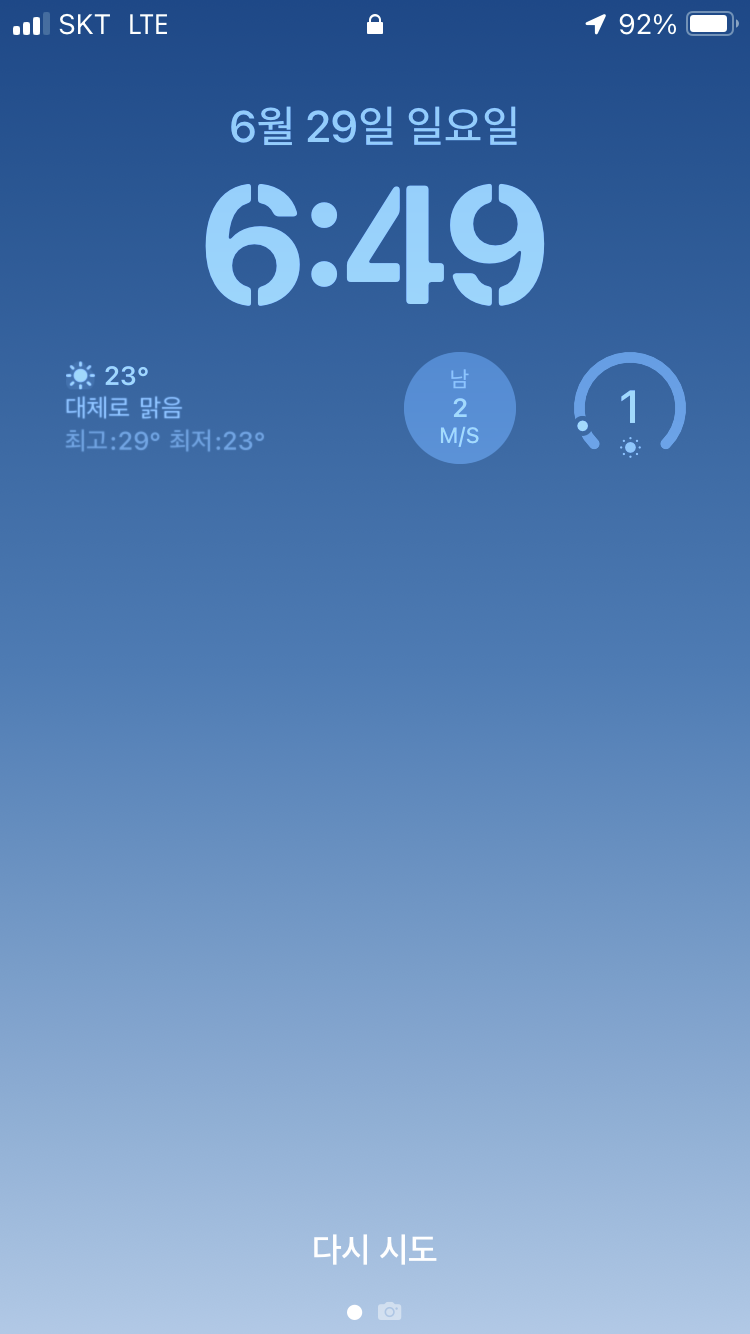Image resolution: width=750 pixels, height=1334 pixels.
Task: Tap 다시 시도 to retry unlocking
Action: pos(375,1249)
